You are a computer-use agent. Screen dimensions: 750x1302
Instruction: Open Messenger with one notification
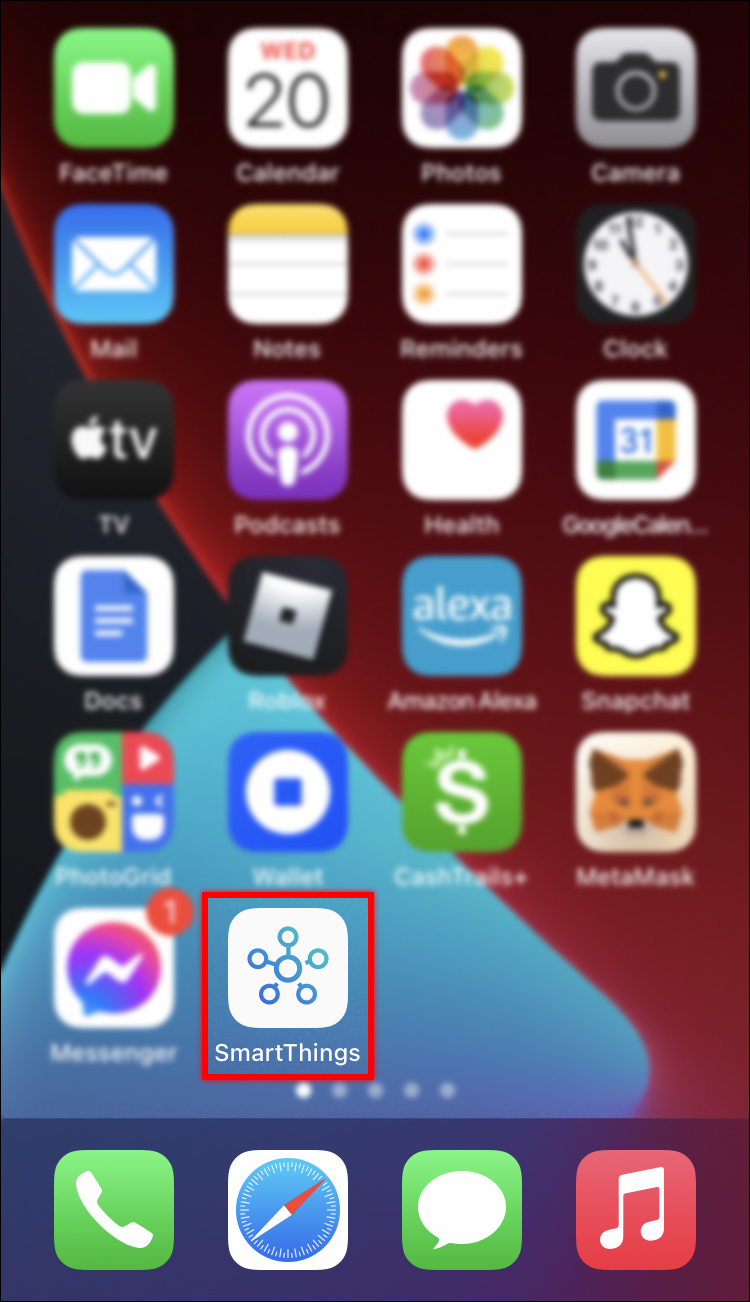point(113,968)
